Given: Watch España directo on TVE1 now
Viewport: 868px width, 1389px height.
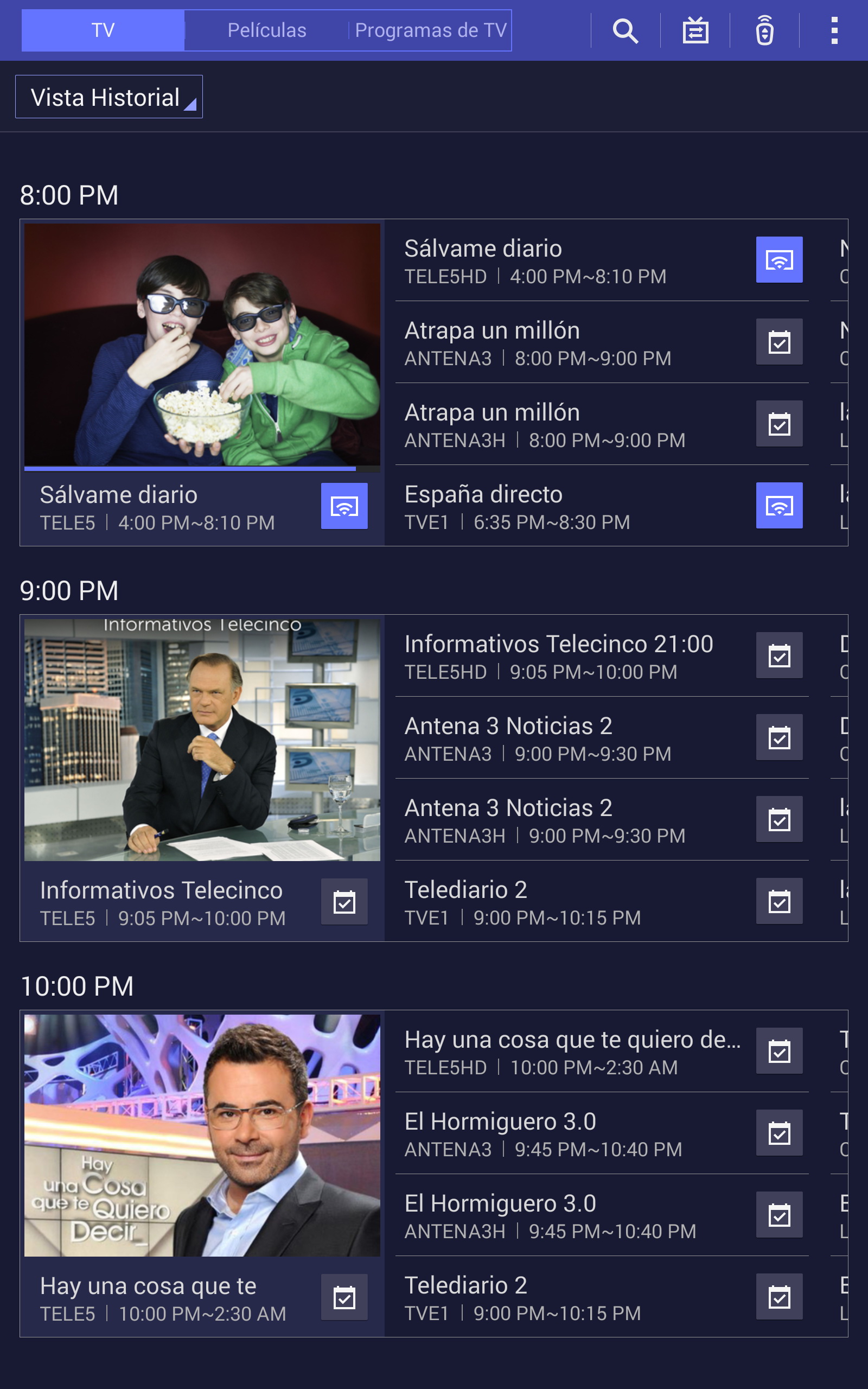Looking at the screenshot, I should [x=779, y=506].
